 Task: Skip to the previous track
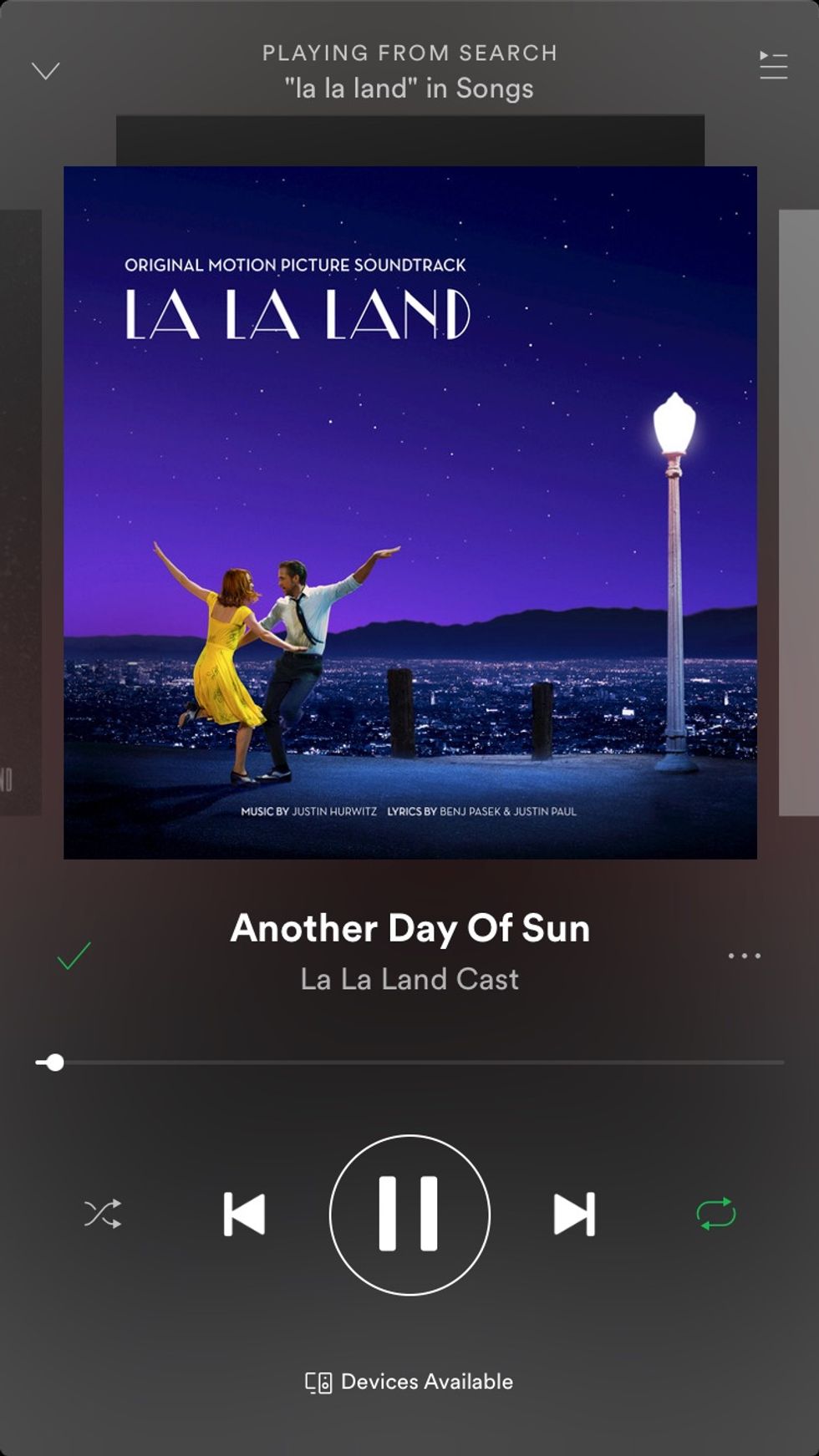coord(244,1214)
